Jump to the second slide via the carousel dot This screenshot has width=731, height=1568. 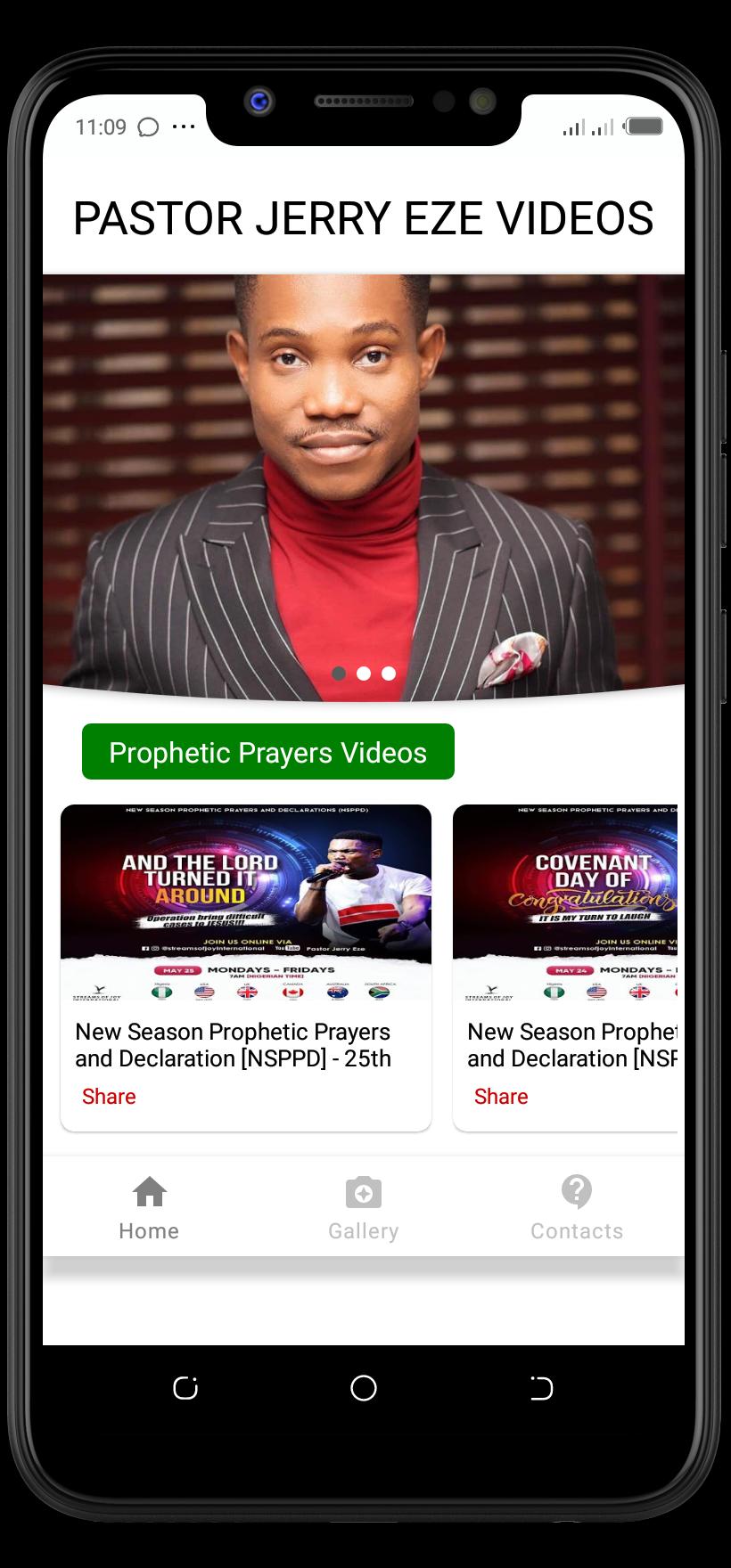(364, 674)
